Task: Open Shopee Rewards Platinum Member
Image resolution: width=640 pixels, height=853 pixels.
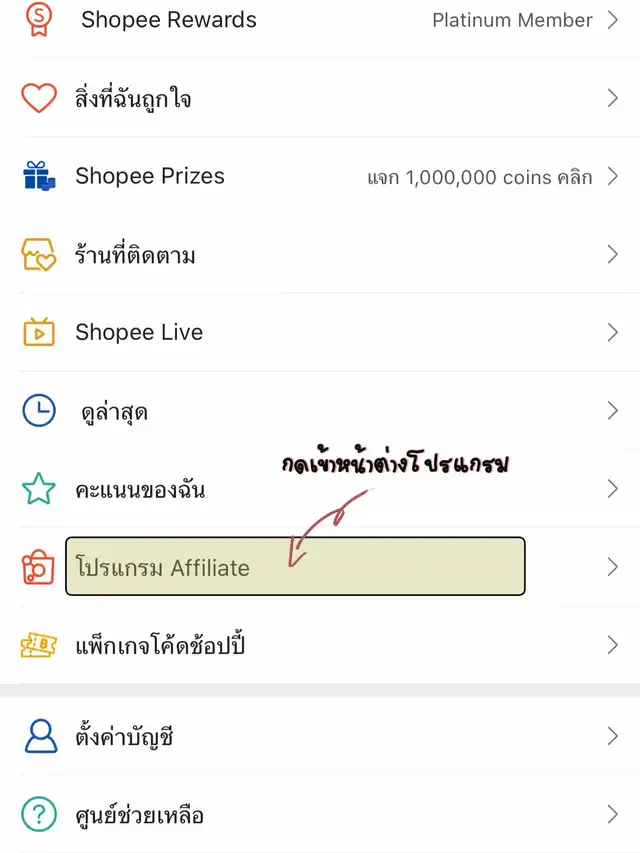Action: 320,20
